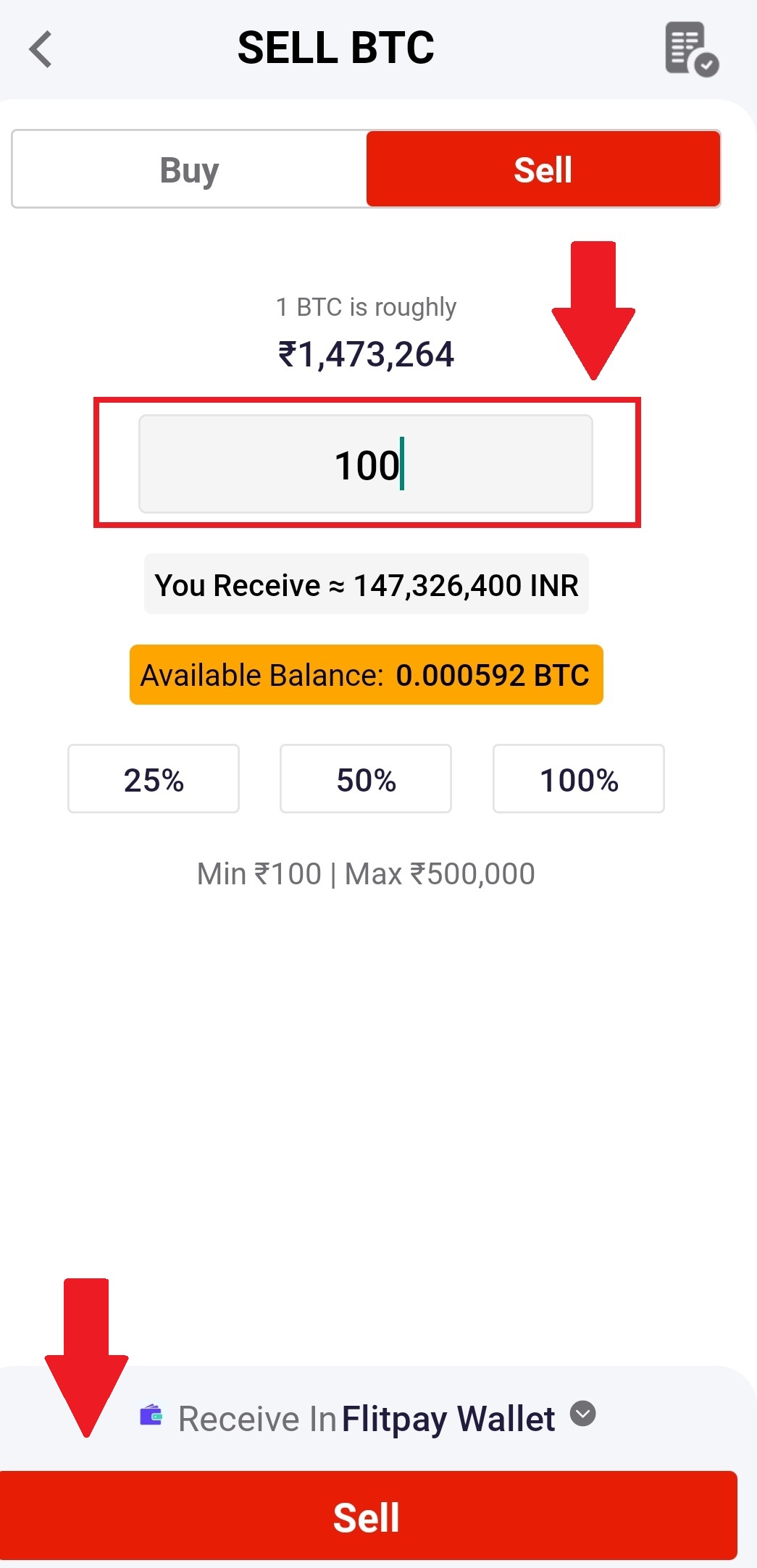Confirm with the bottom Sell button
Viewport: 757px width, 1568px height.
point(368,1516)
